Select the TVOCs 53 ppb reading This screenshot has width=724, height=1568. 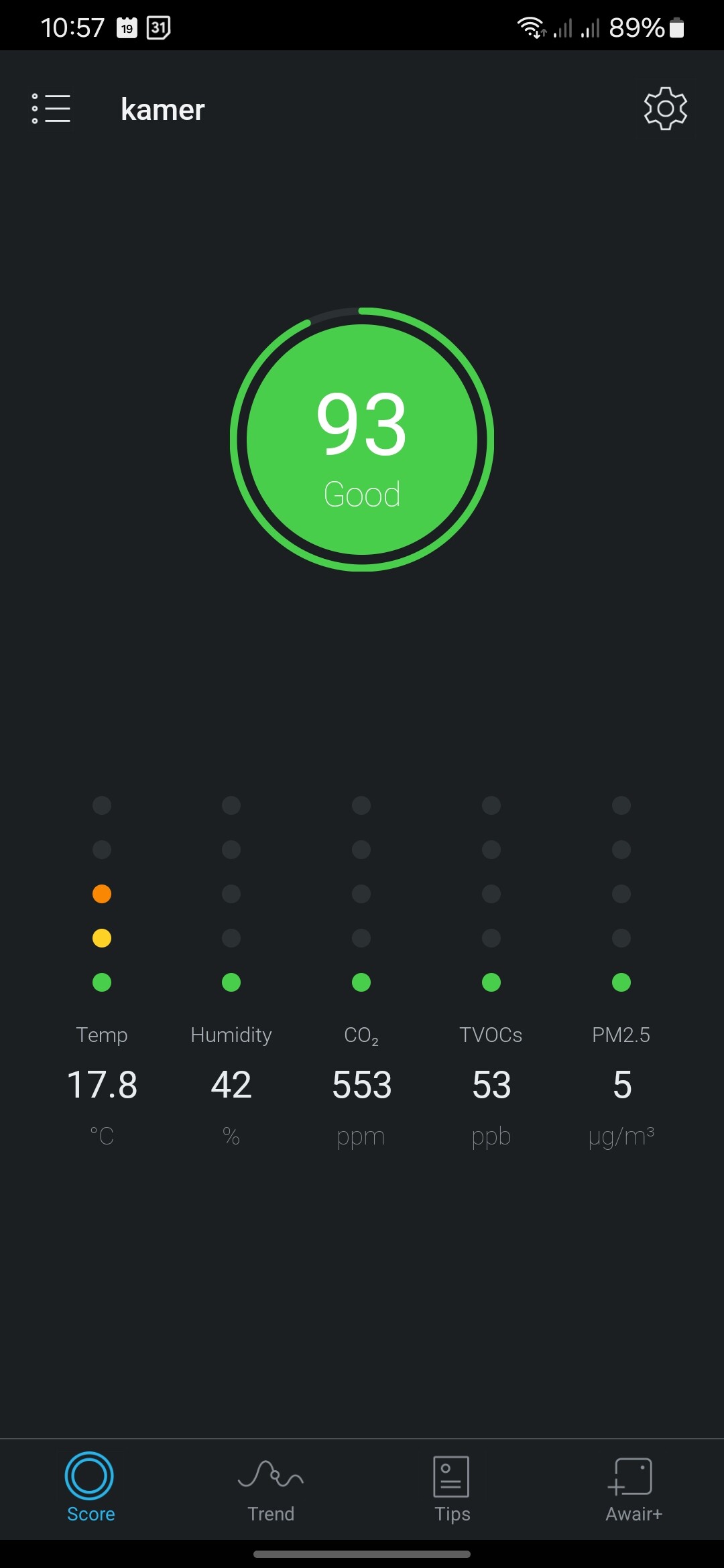pos(491,1084)
